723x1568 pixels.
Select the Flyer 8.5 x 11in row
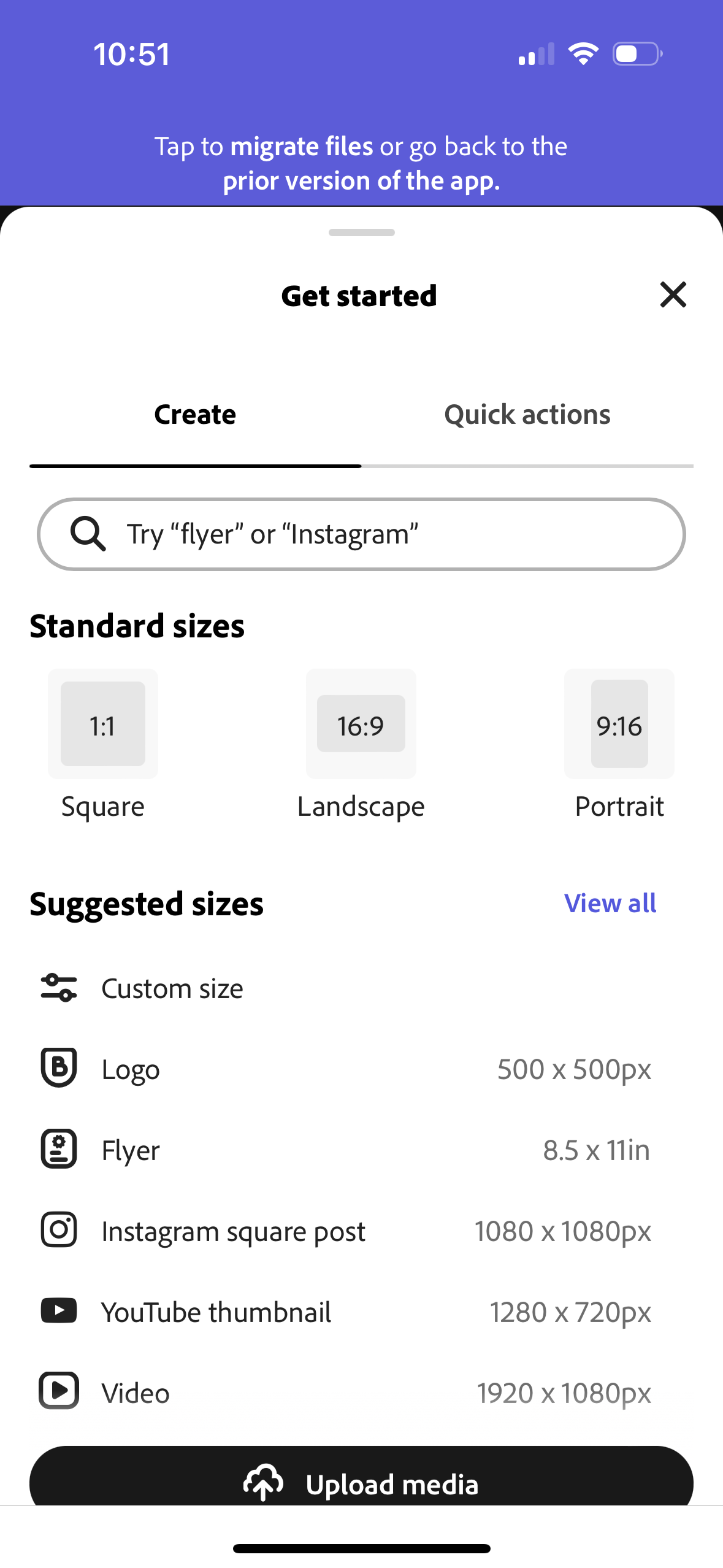tap(361, 1150)
